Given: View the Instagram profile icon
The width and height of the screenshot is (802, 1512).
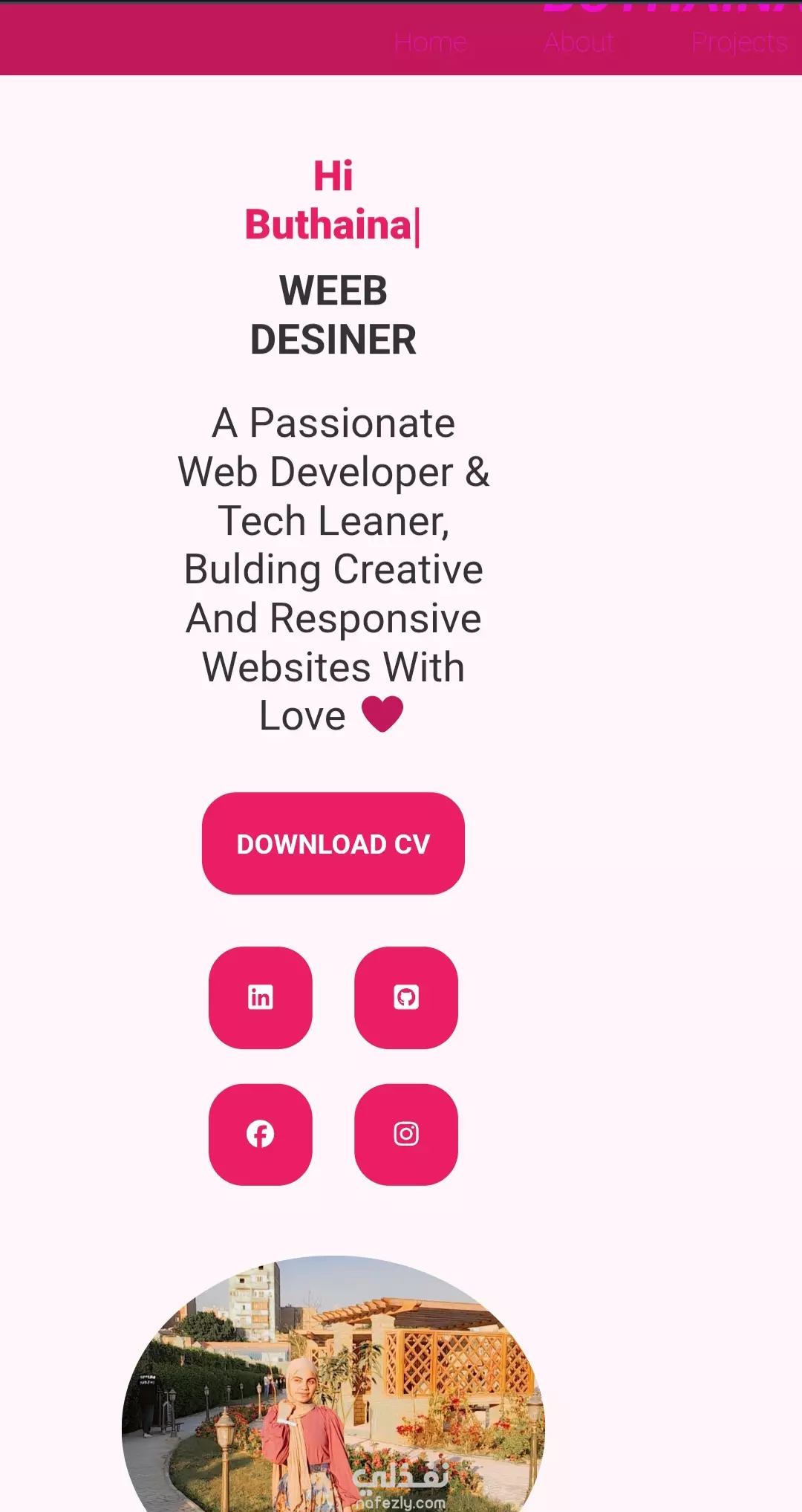Looking at the screenshot, I should [x=406, y=1135].
